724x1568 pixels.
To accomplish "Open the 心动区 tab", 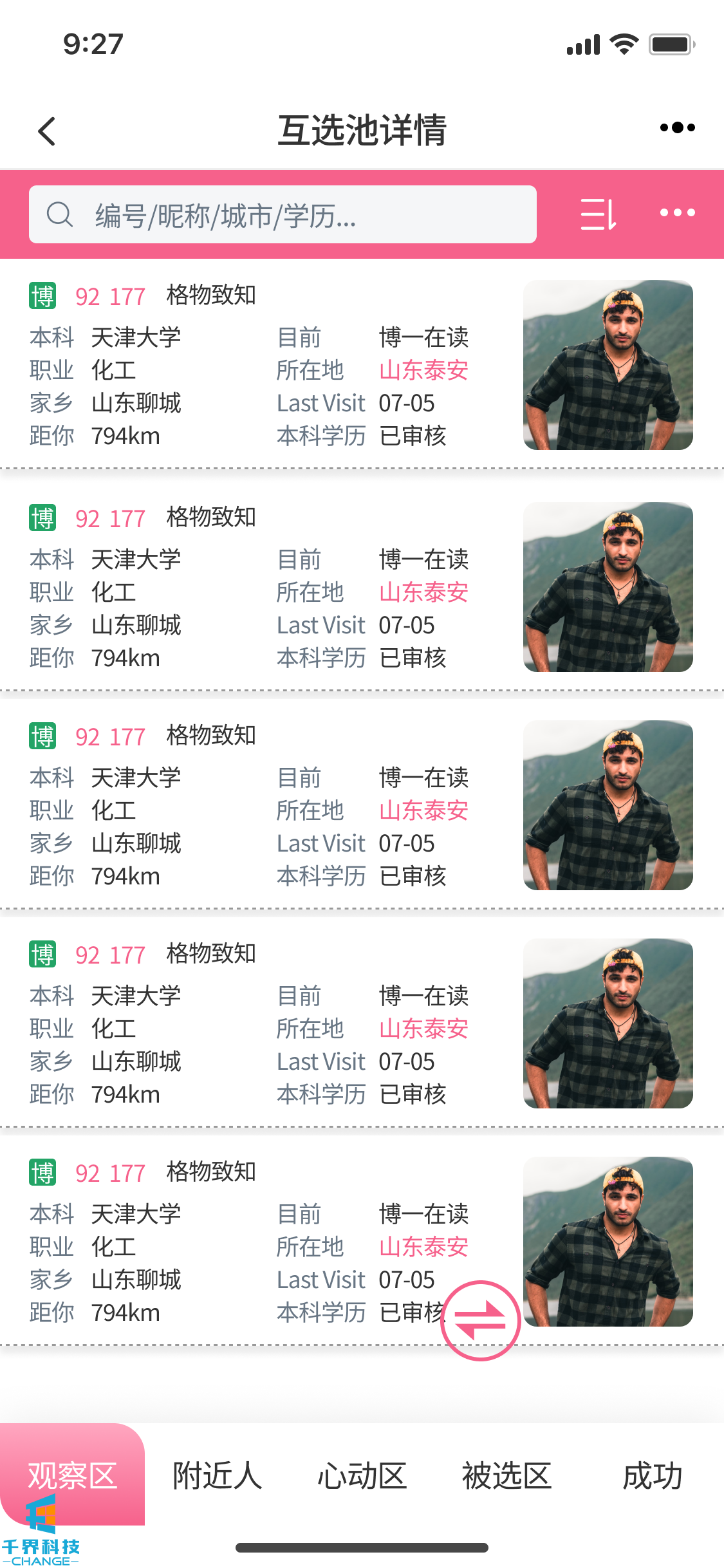I will pos(362,1475).
